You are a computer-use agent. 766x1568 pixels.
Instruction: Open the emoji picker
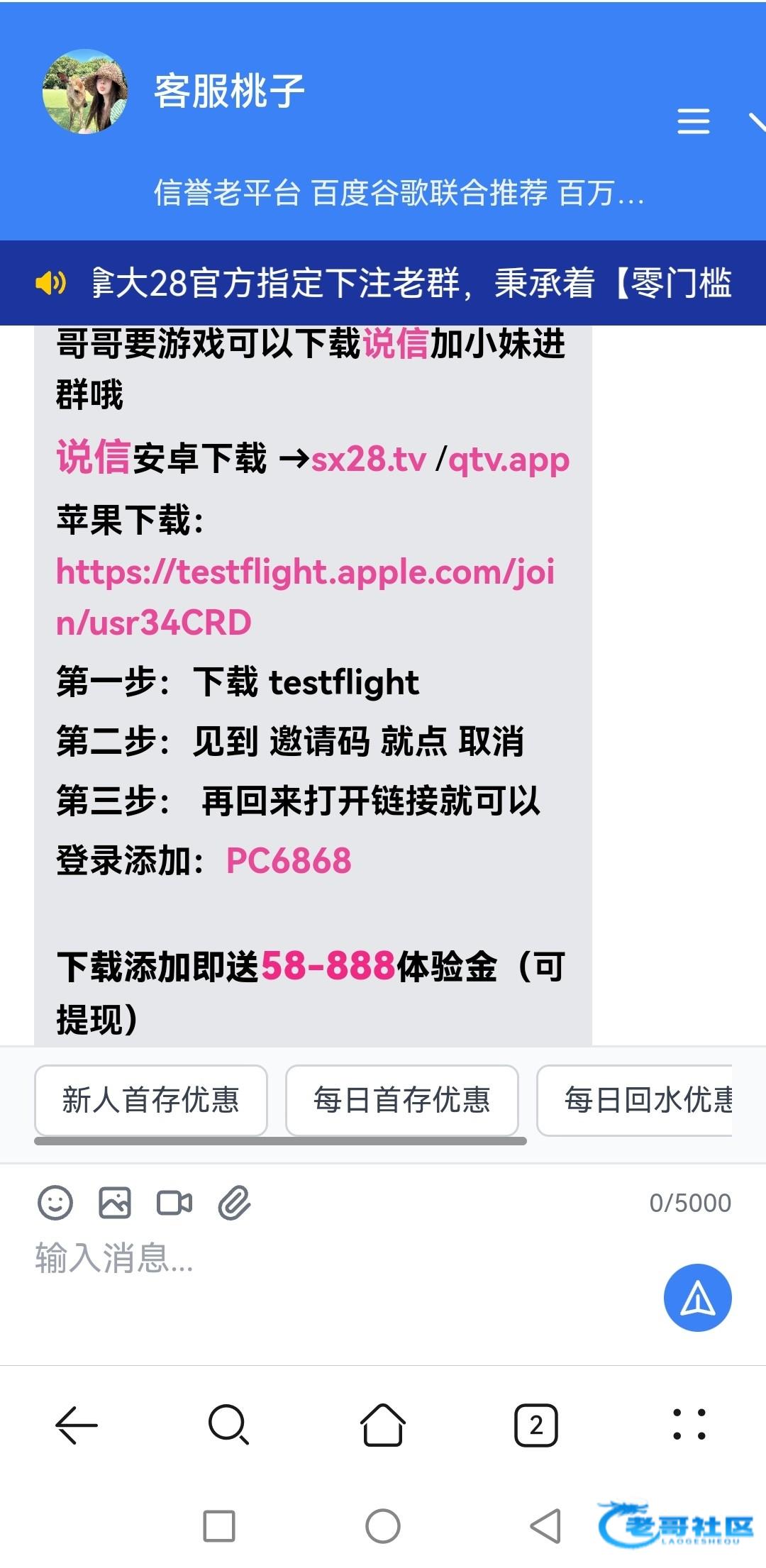tap(55, 1203)
